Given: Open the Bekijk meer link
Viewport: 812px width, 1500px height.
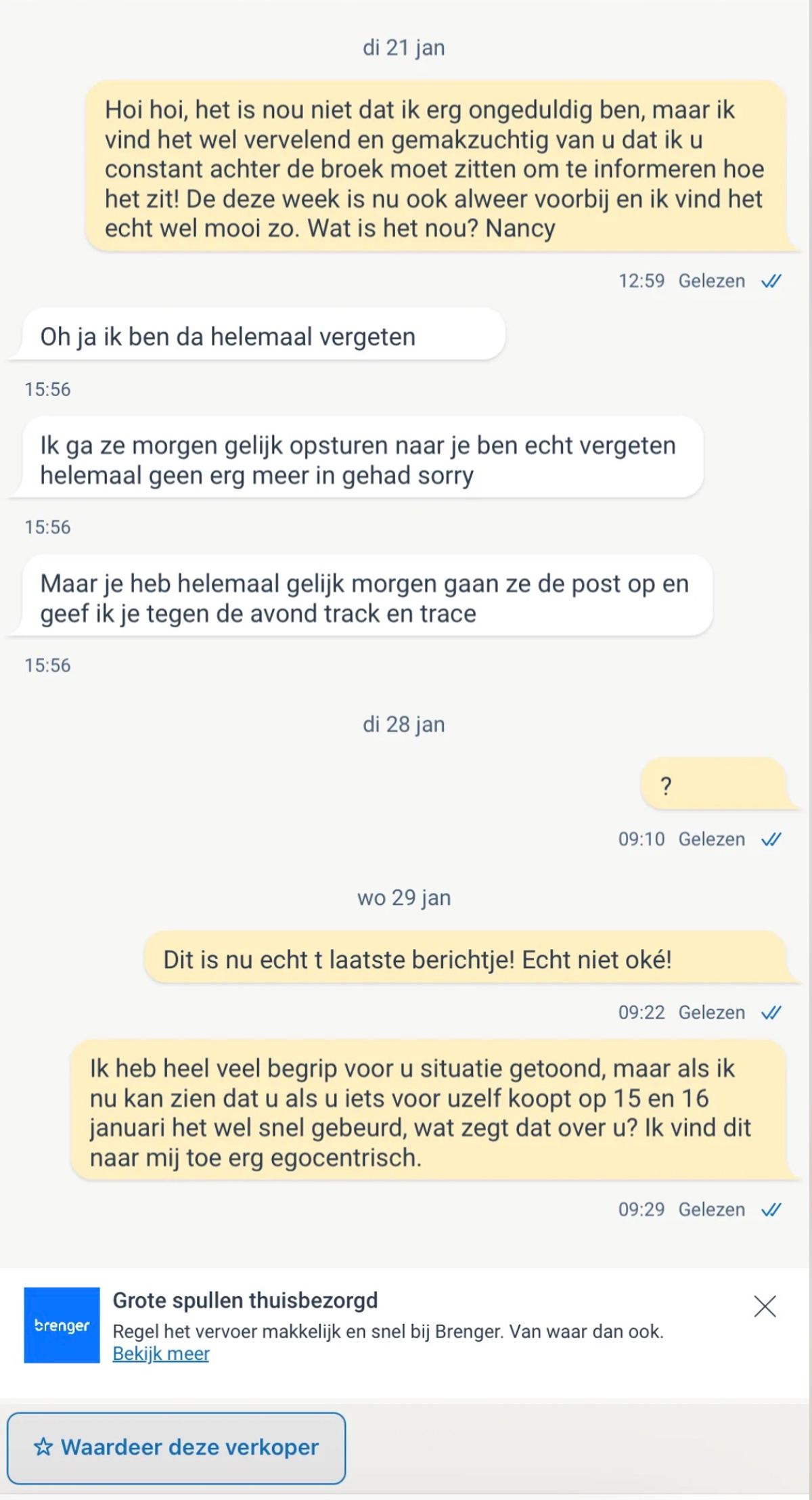Looking at the screenshot, I should click(x=161, y=1353).
